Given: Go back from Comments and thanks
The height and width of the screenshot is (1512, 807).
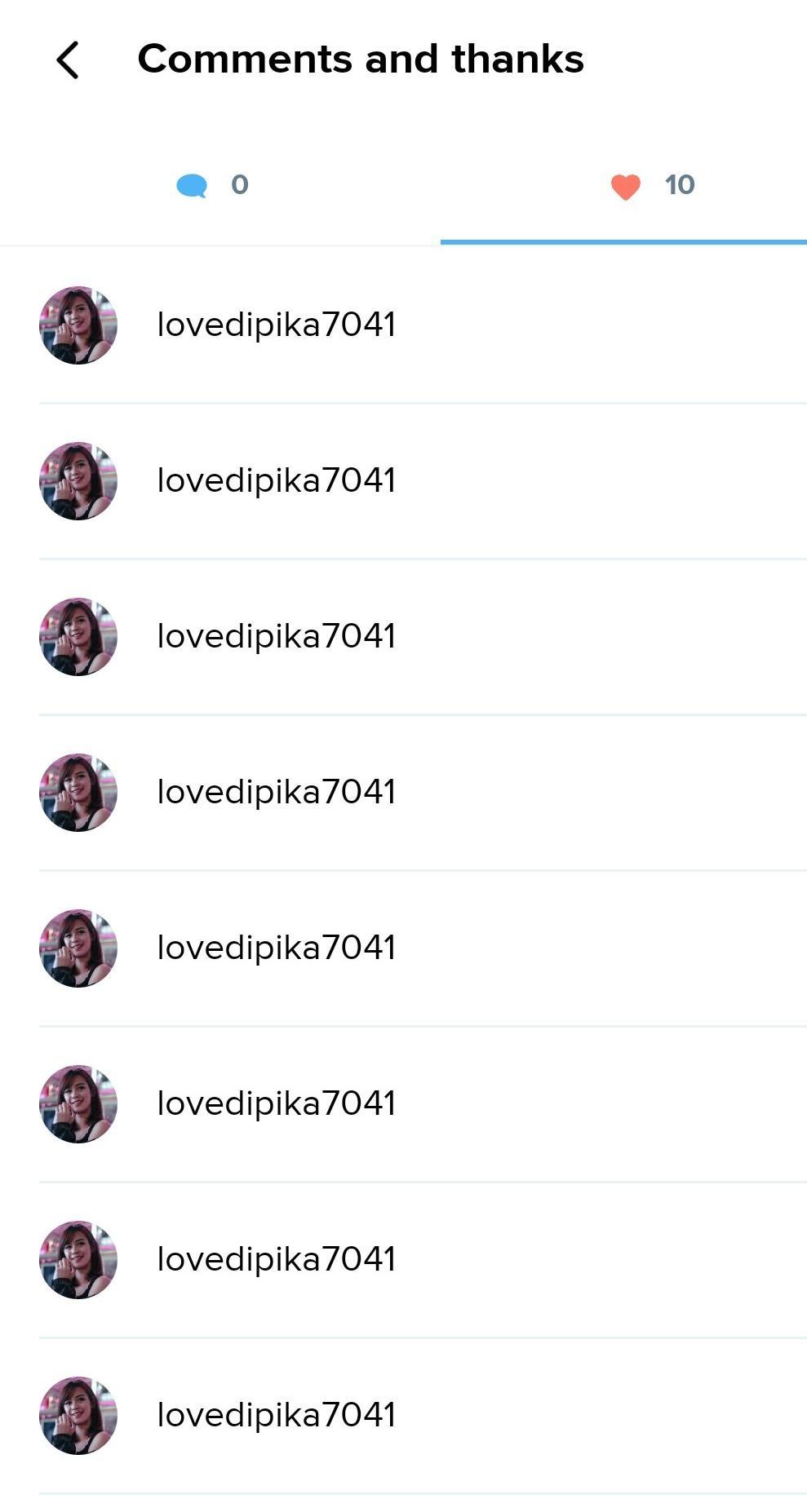Looking at the screenshot, I should (68, 60).
